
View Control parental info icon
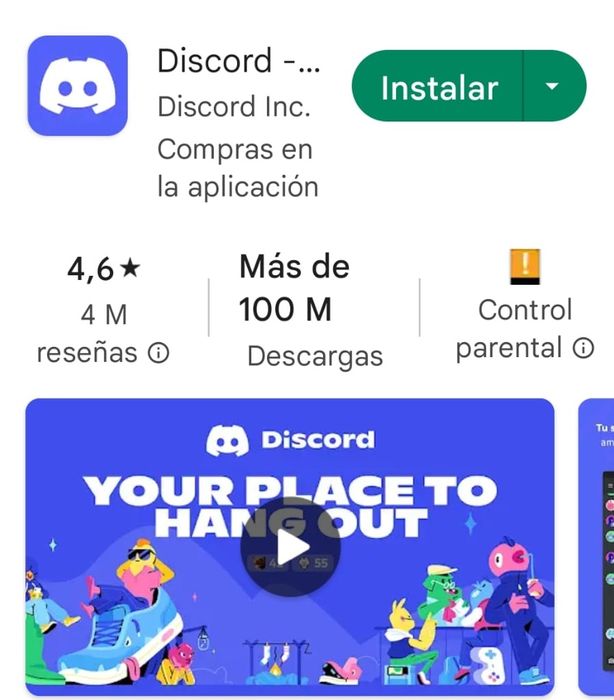[x=583, y=348]
